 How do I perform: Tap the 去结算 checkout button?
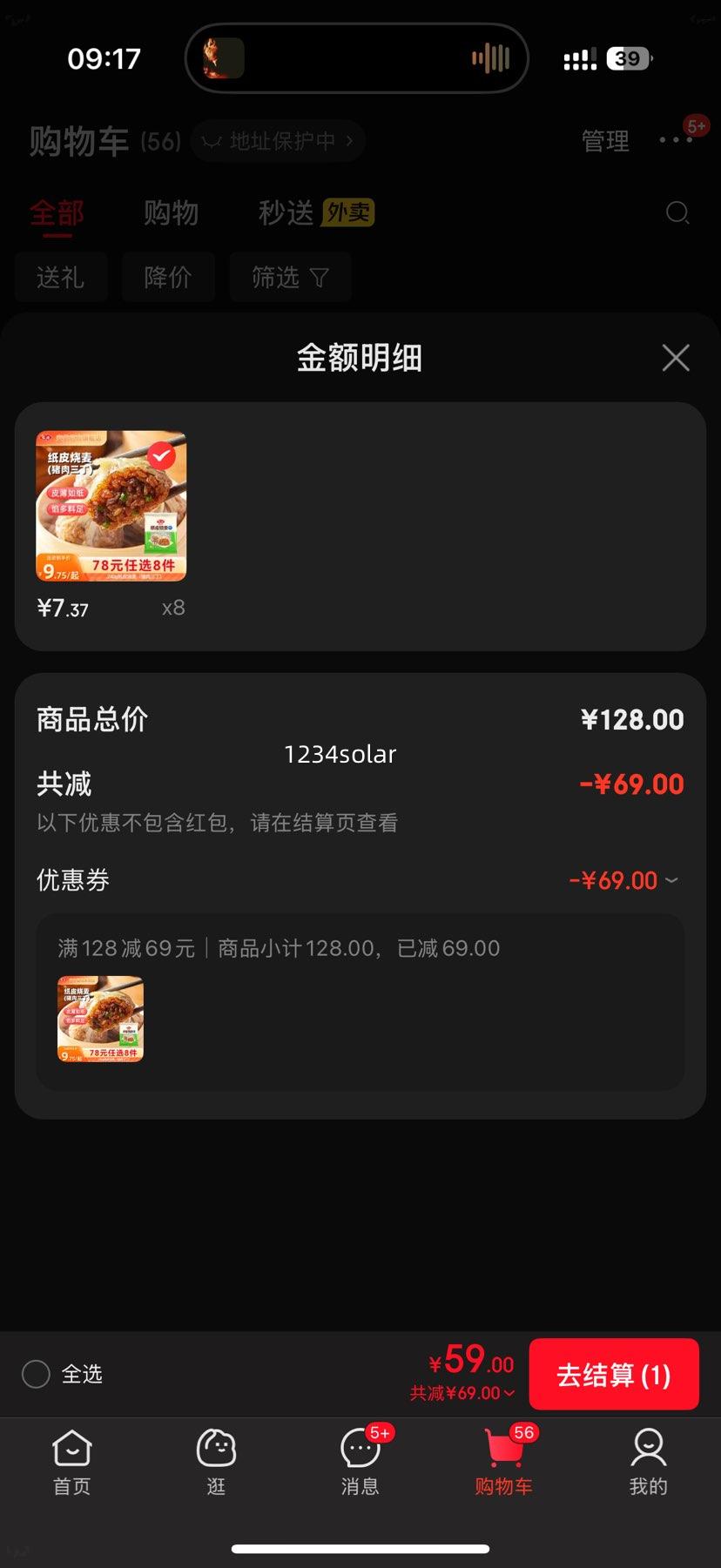(614, 1374)
